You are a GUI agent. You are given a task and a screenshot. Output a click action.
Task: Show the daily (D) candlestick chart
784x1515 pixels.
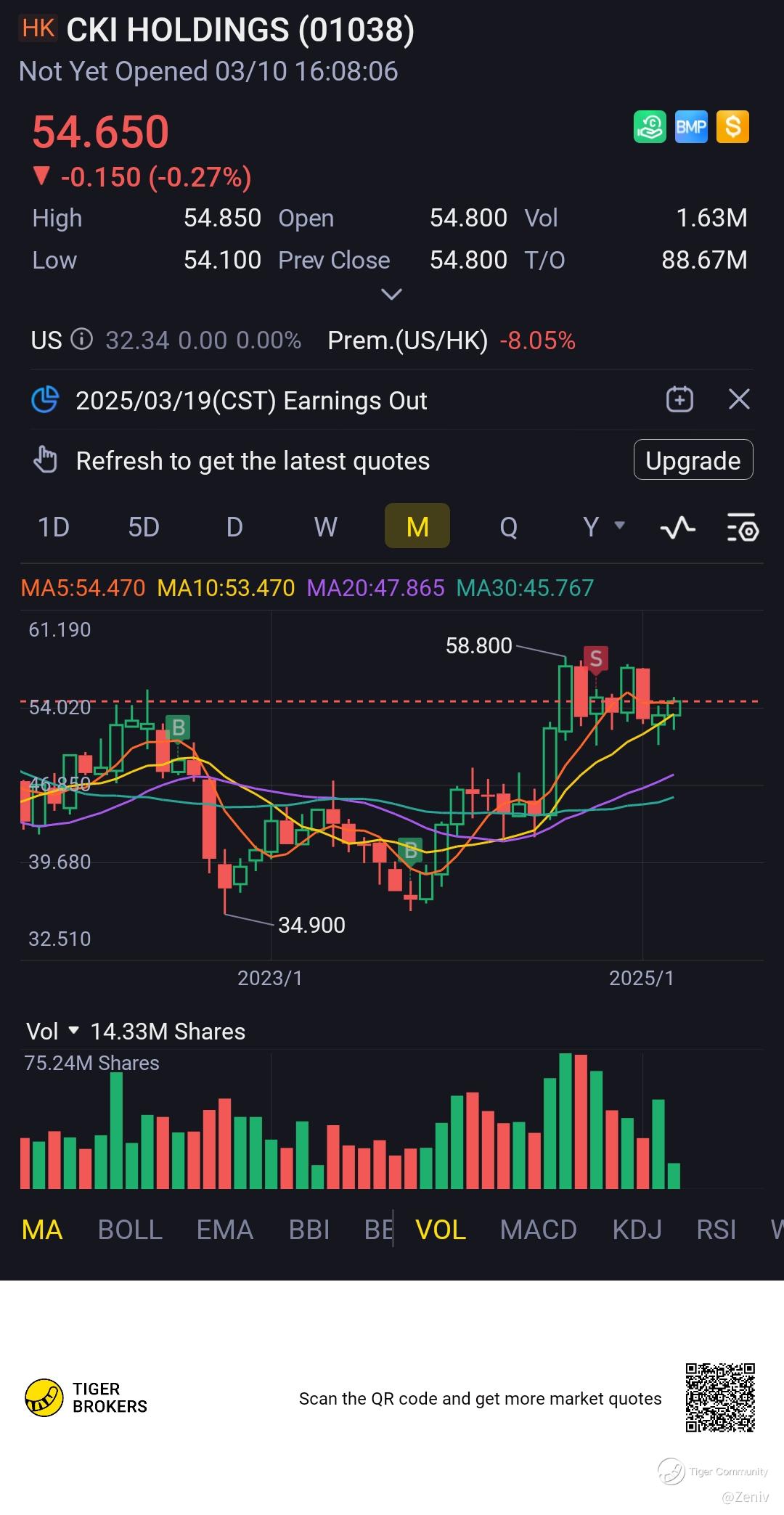point(234,527)
